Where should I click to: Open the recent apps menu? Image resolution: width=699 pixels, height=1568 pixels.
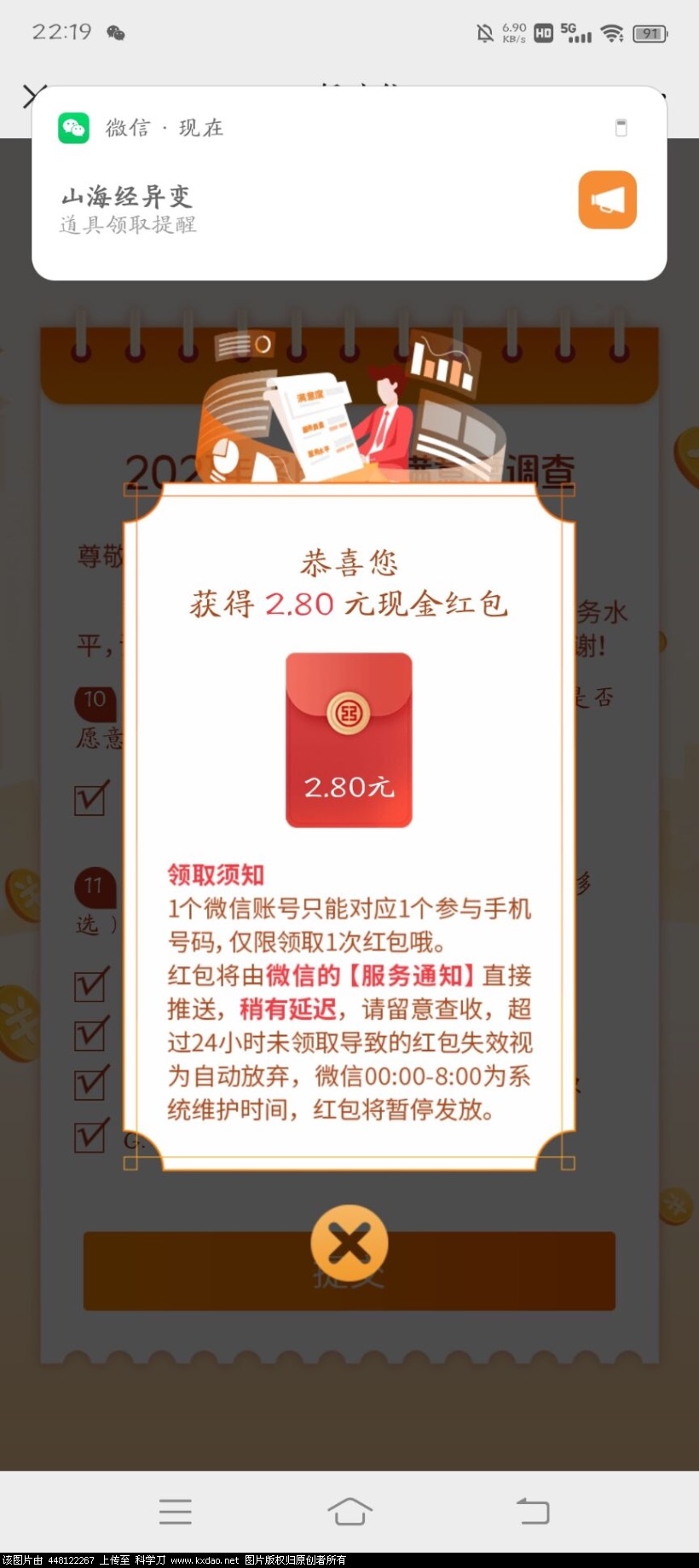pos(175,1511)
